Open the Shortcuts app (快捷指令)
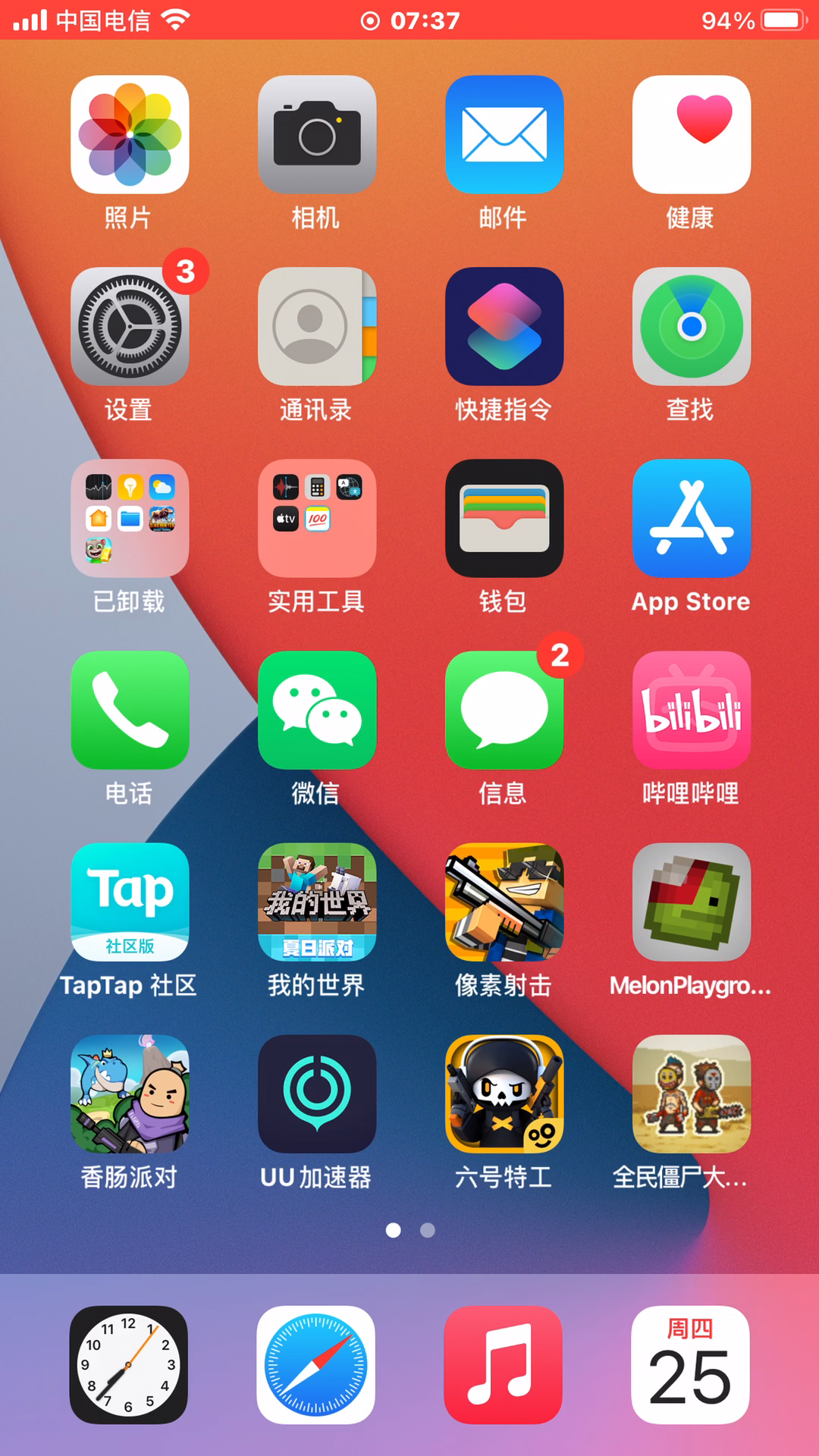819x1456 pixels. pyautogui.click(x=504, y=326)
